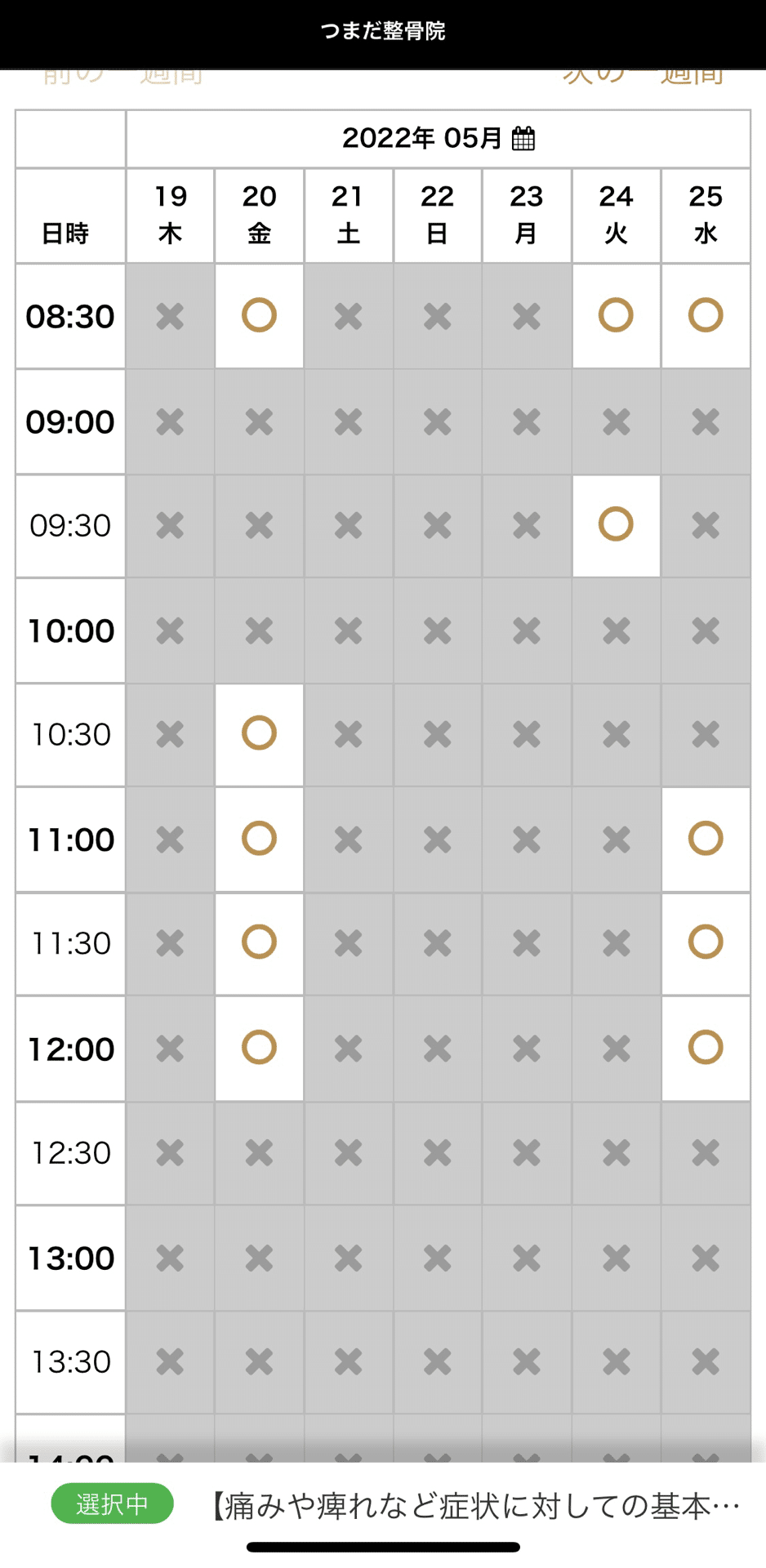Select the 11:00 slot on Wednesday the 25th
The height and width of the screenshot is (1568, 766).
(x=706, y=839)
